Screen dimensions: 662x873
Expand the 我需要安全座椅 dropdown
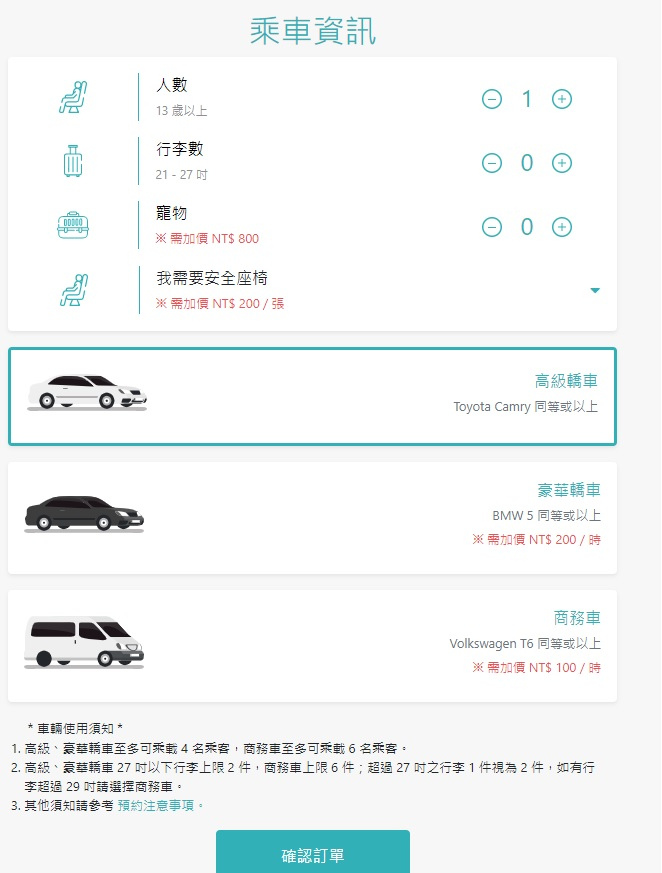595,290
